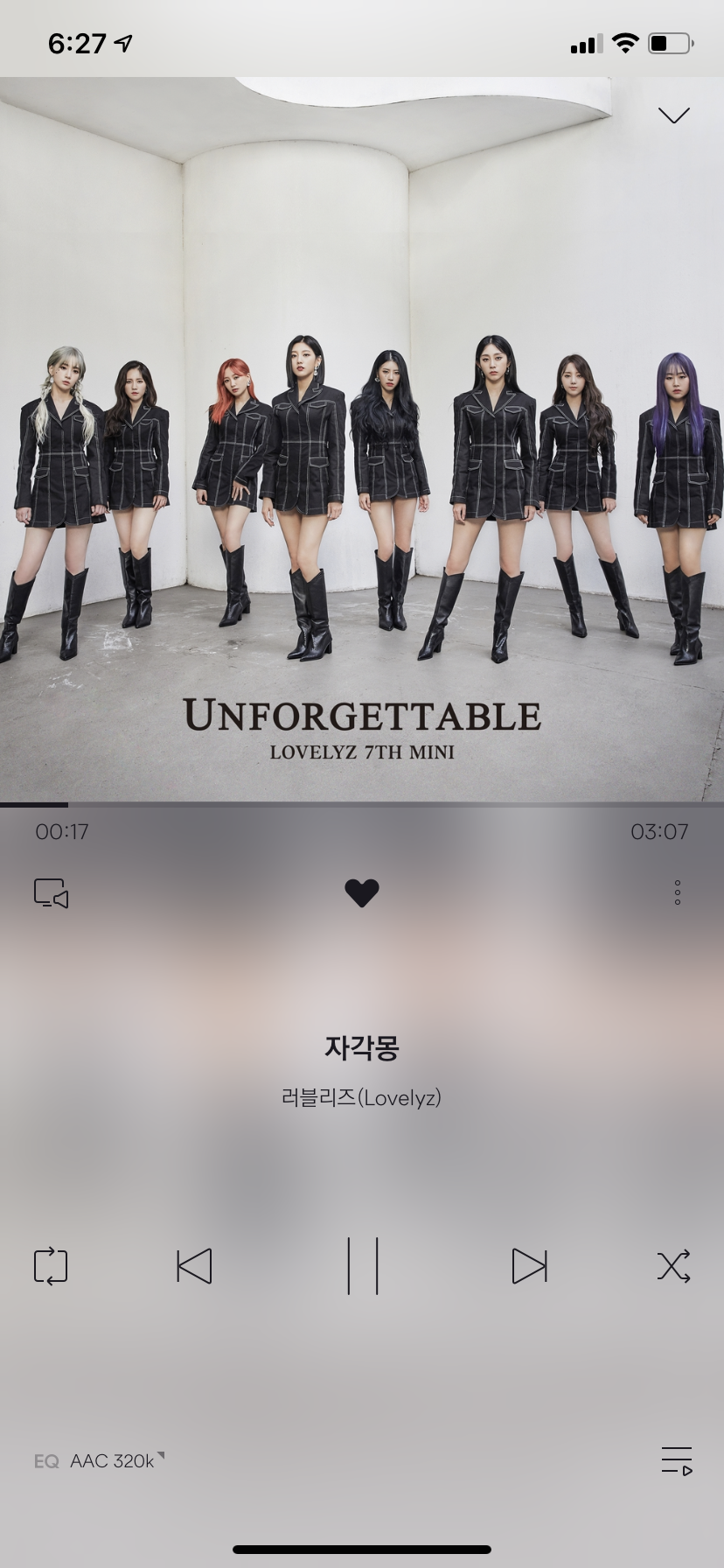This screenshot has height=1568, width=724.
Task: Tap the playback progress bar
Action: [x=362, y=804]
